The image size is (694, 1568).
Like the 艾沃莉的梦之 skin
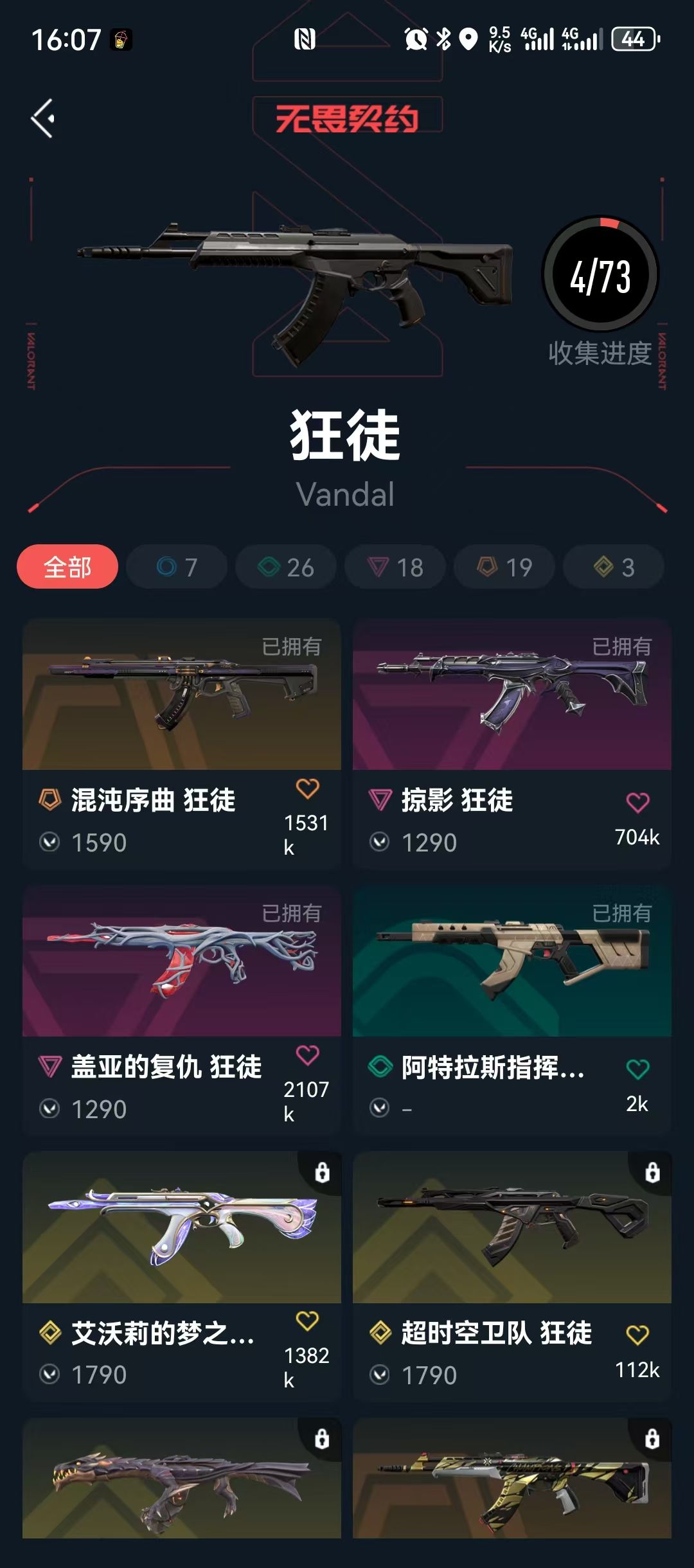coord(307,1321)
